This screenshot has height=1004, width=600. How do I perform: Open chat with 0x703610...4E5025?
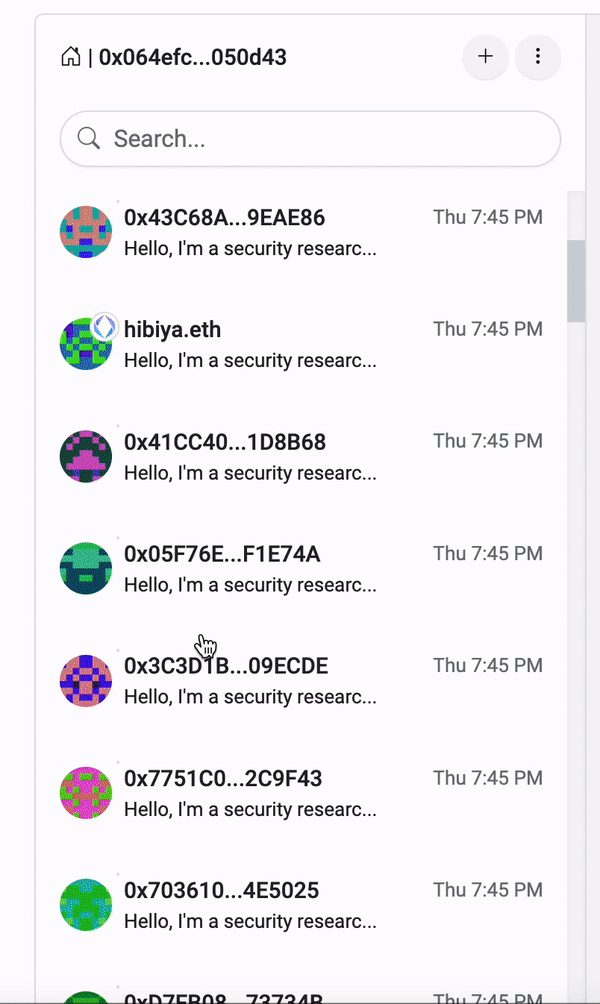click(300, 904)
